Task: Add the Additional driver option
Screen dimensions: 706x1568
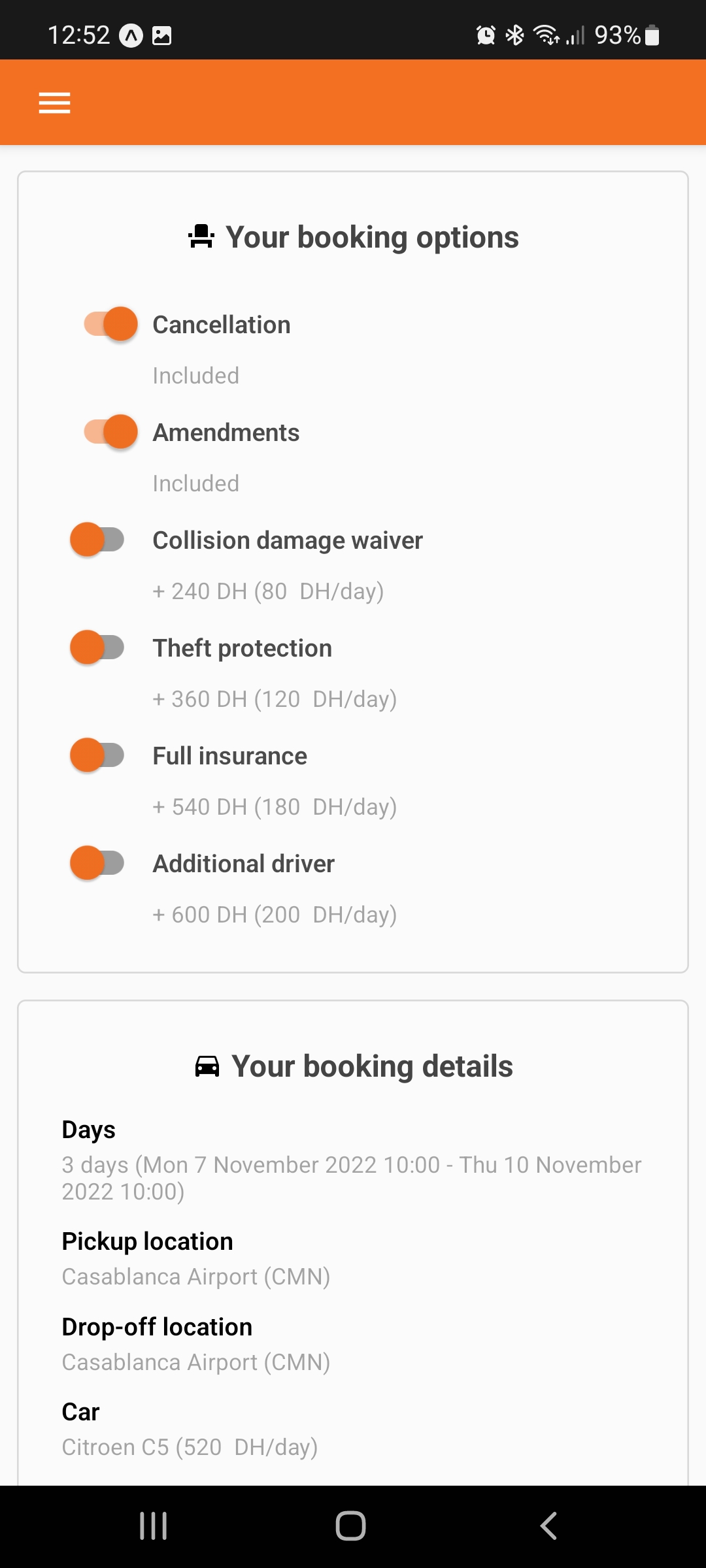Action: click(x=97, y=863)
